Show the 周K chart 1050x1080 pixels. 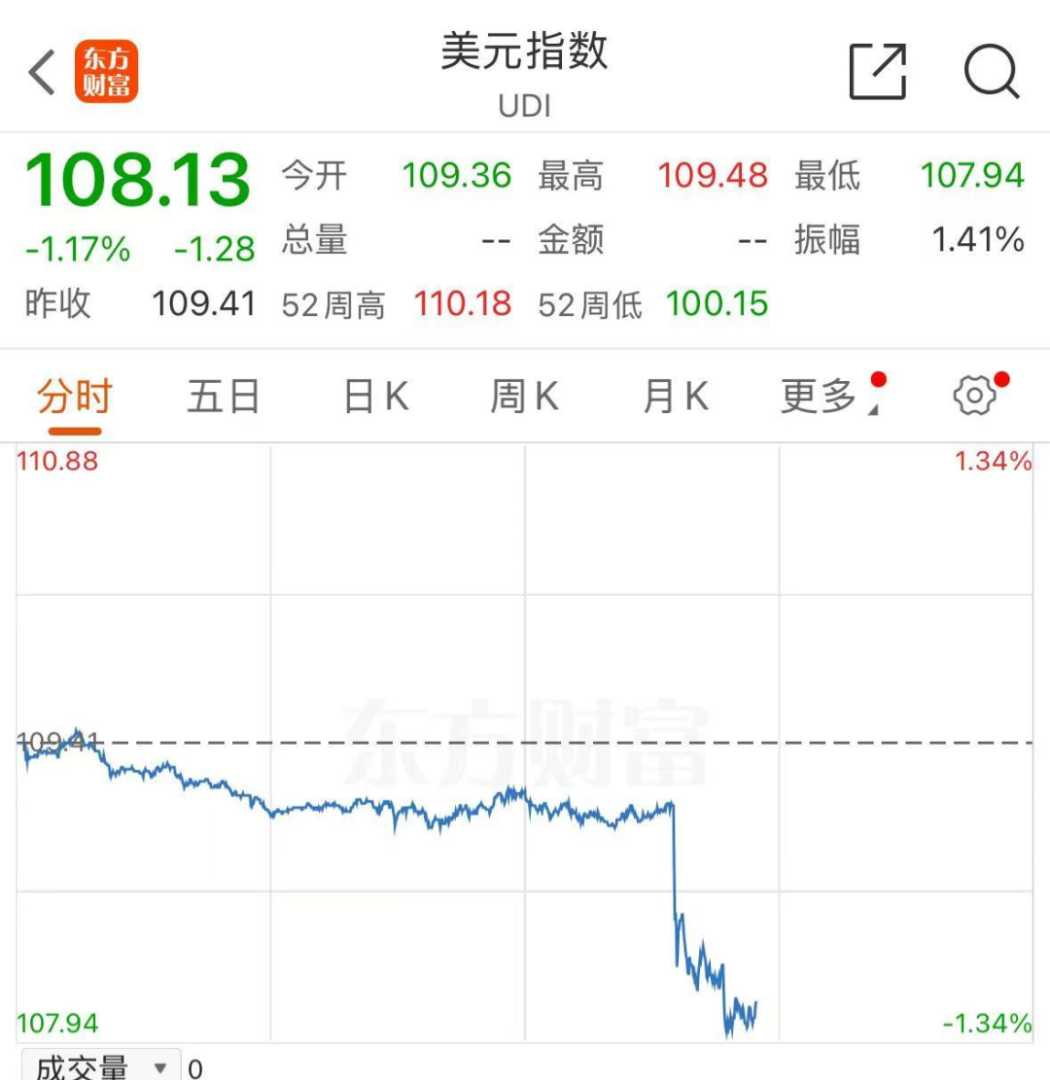[524, 397]
